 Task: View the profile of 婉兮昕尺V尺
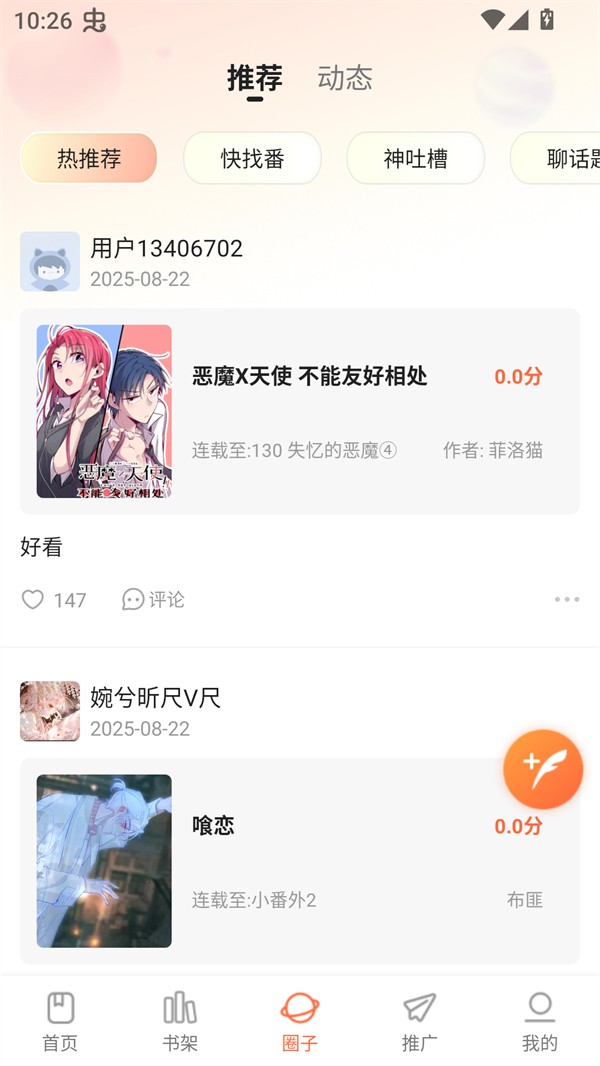[x=50, y=711]
